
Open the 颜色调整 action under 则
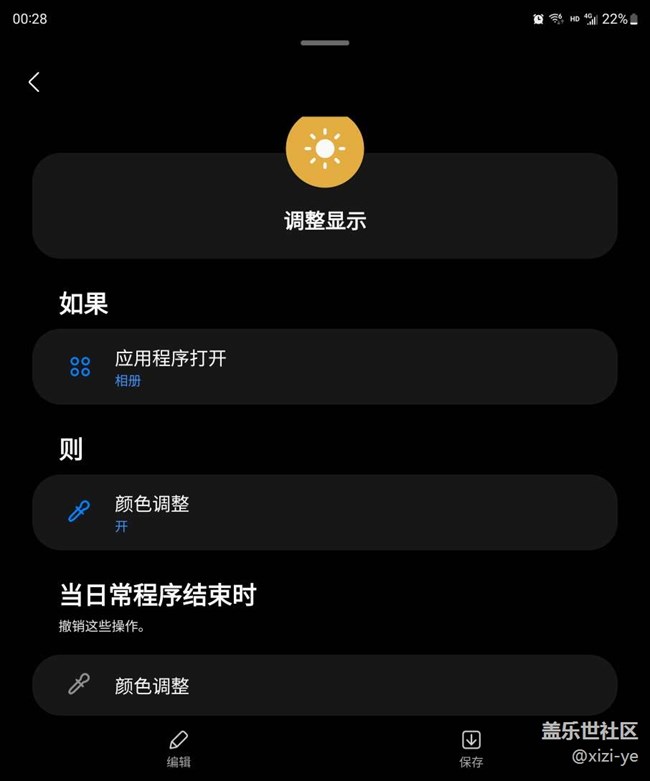tap(324, 512)
